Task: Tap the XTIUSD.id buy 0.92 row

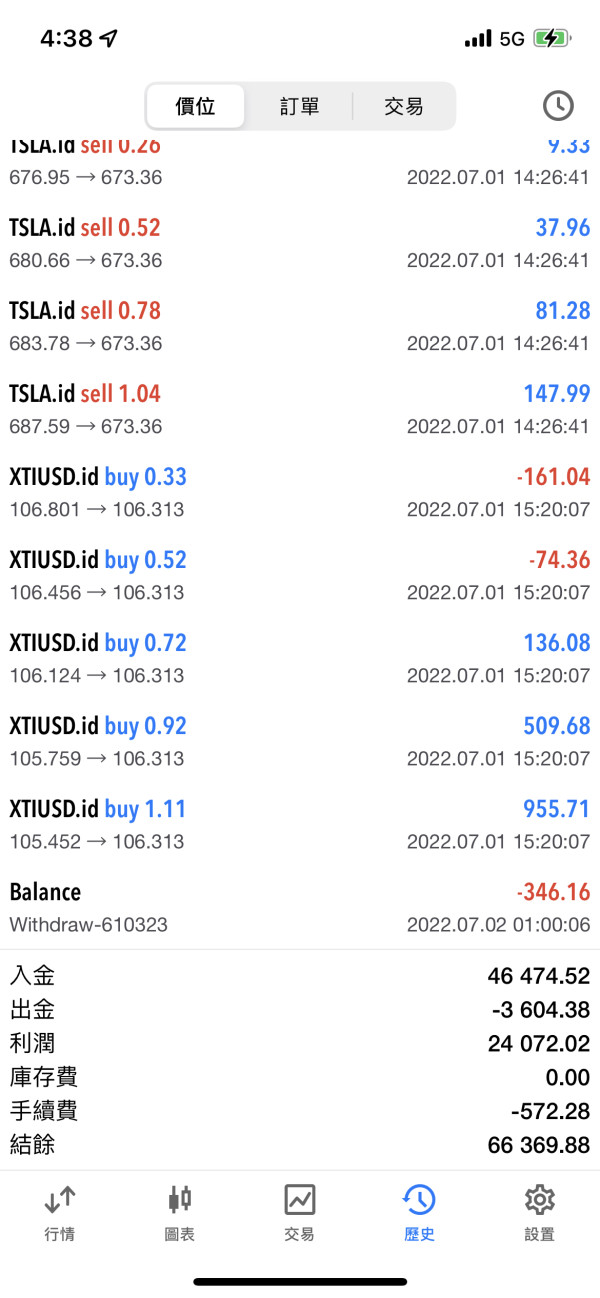Action: [x=300, y=741]
